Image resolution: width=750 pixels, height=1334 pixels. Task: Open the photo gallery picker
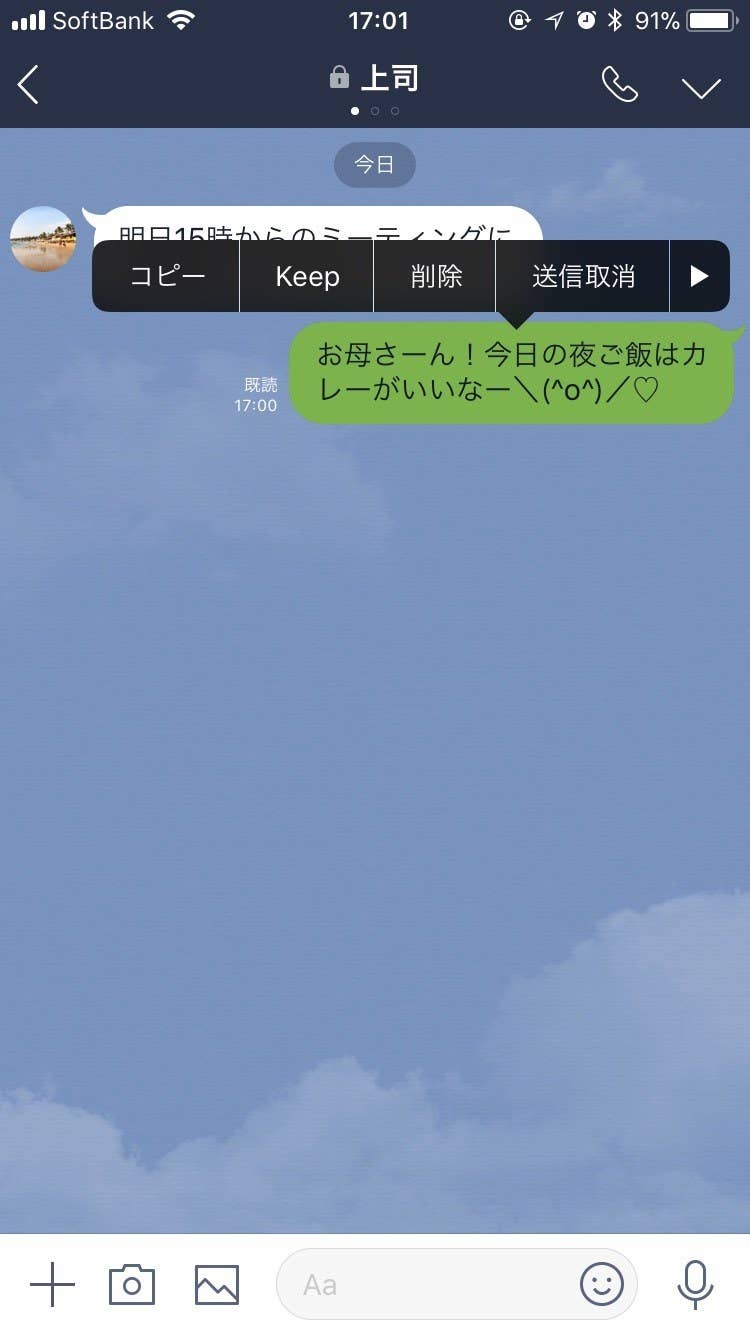(x=217, y=1284)
